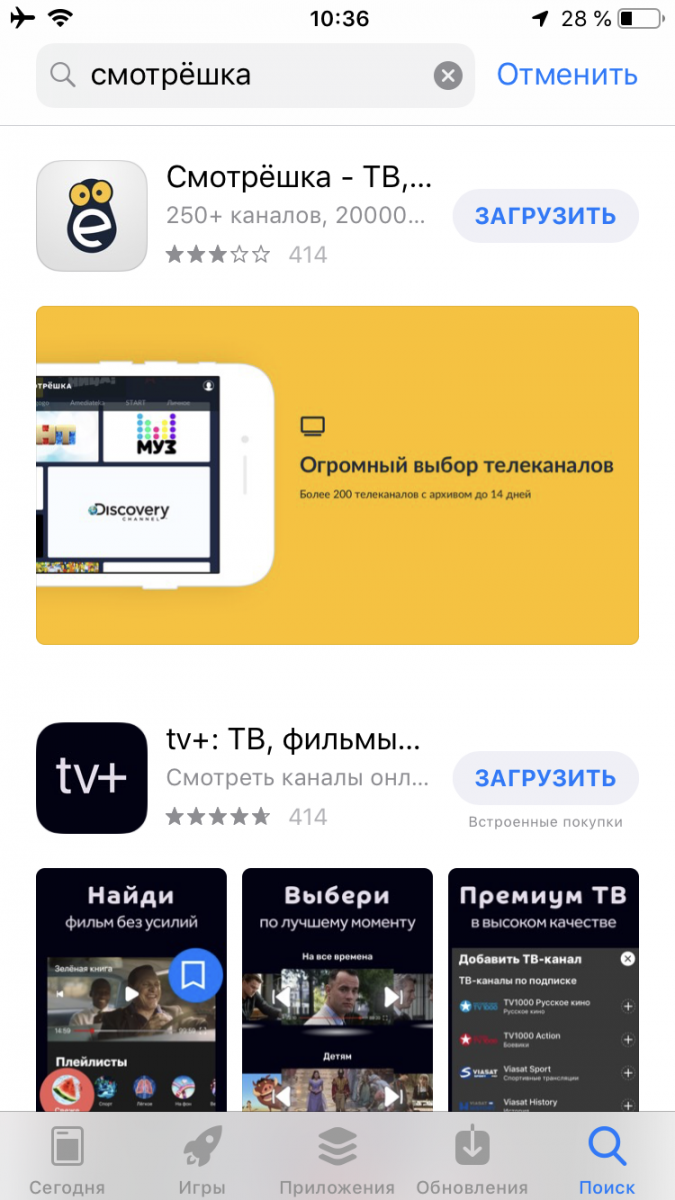
Task: Download tv+ with the ЗАГРУЗИТЬ button
Action: coord(545,778)
